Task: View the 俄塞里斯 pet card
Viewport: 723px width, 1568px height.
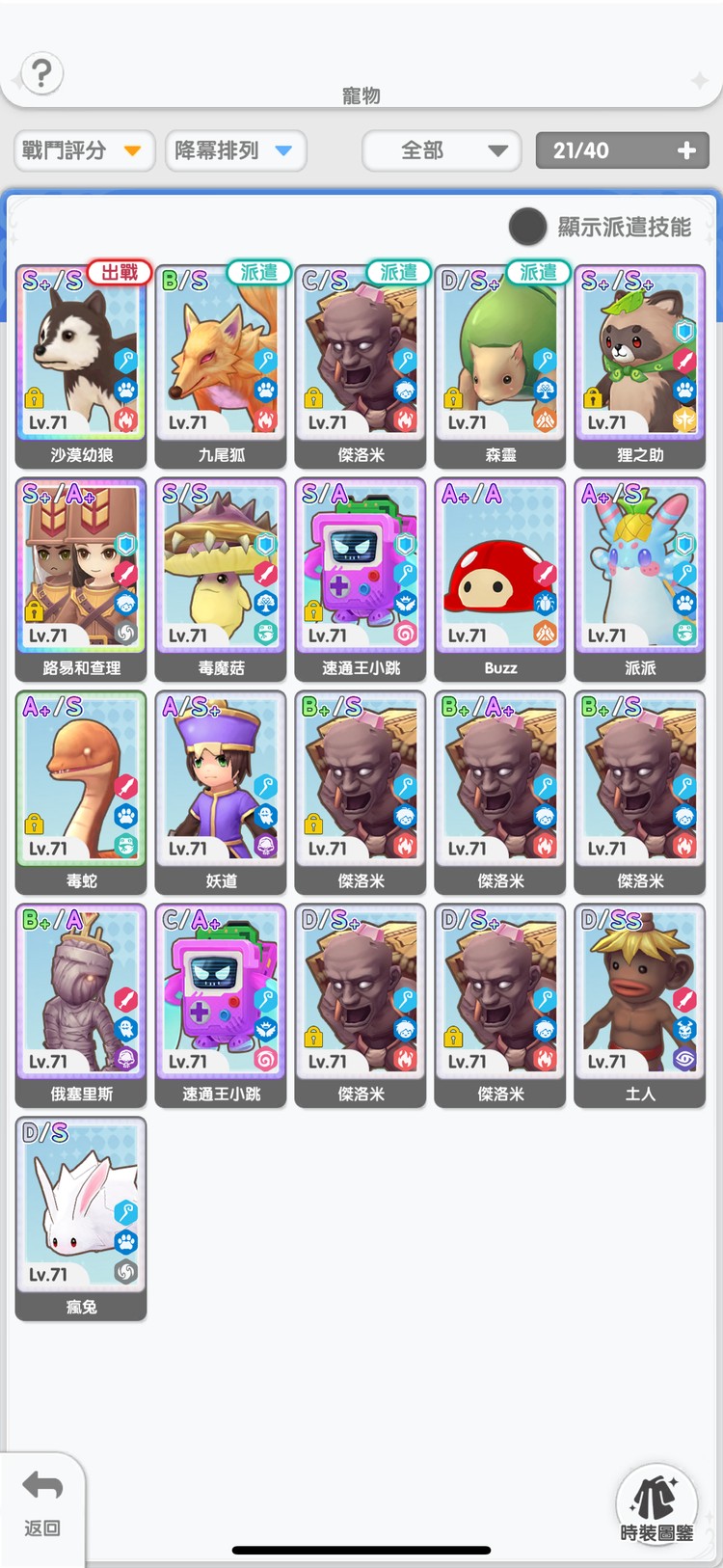Action: coord(81,1005)
